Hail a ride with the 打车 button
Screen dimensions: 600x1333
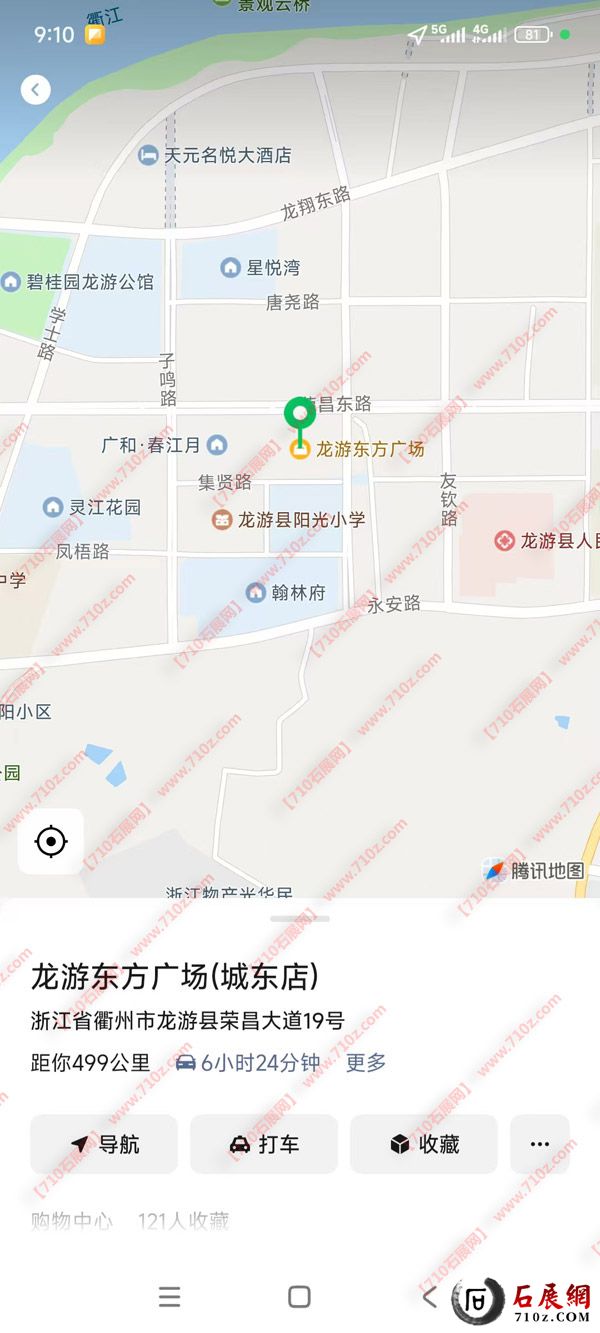(x=264, y=1144)
